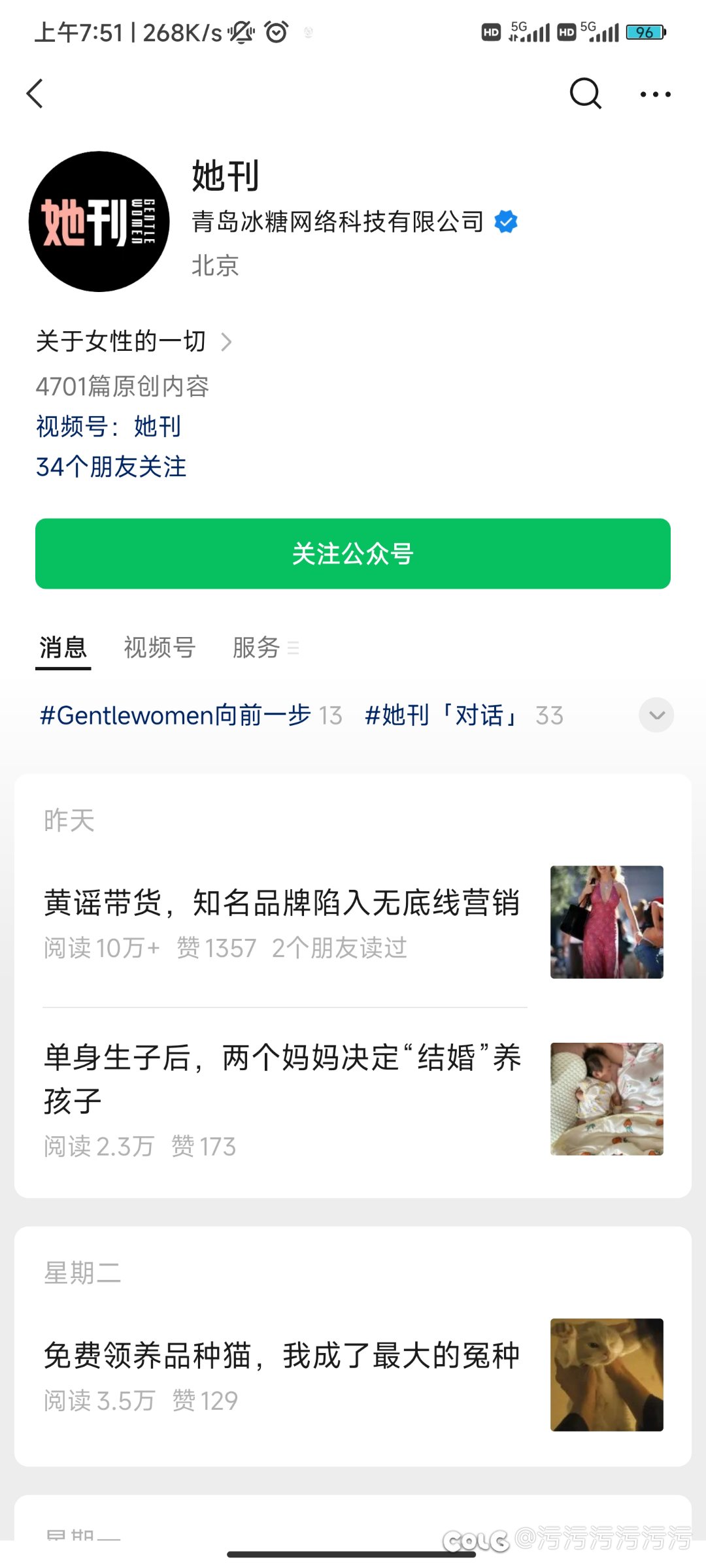Image resolution: width=706 pixels, height=1568 pixels.
Task: Open the three-dot overflow menu
Action: click(x=655, y=94)
